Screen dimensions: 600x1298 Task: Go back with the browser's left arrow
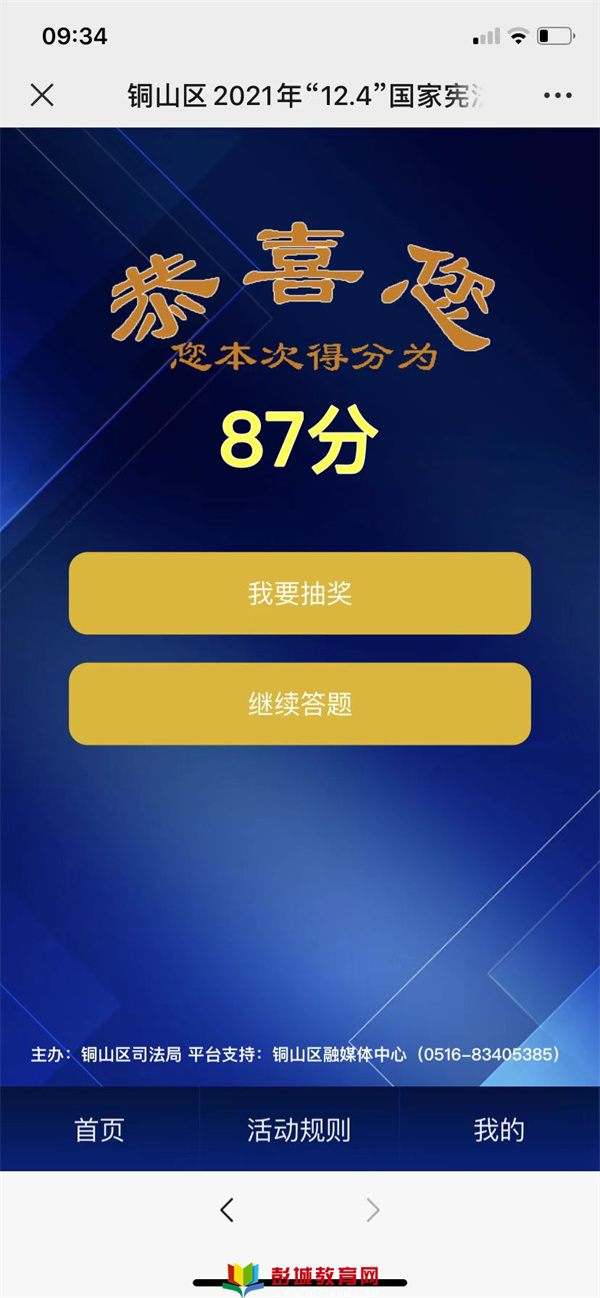(227, 1211)
